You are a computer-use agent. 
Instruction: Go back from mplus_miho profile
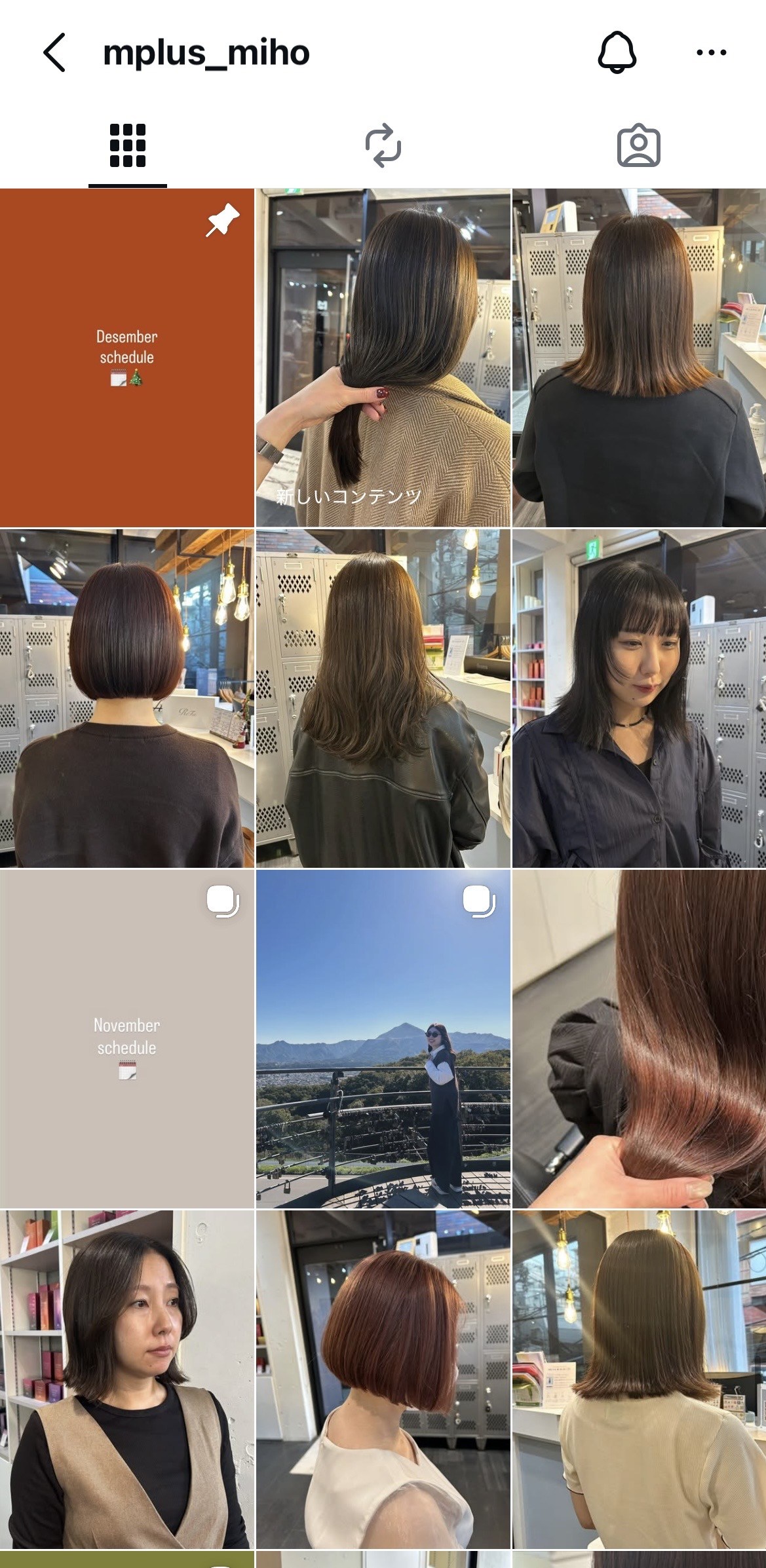click(54, 52)
